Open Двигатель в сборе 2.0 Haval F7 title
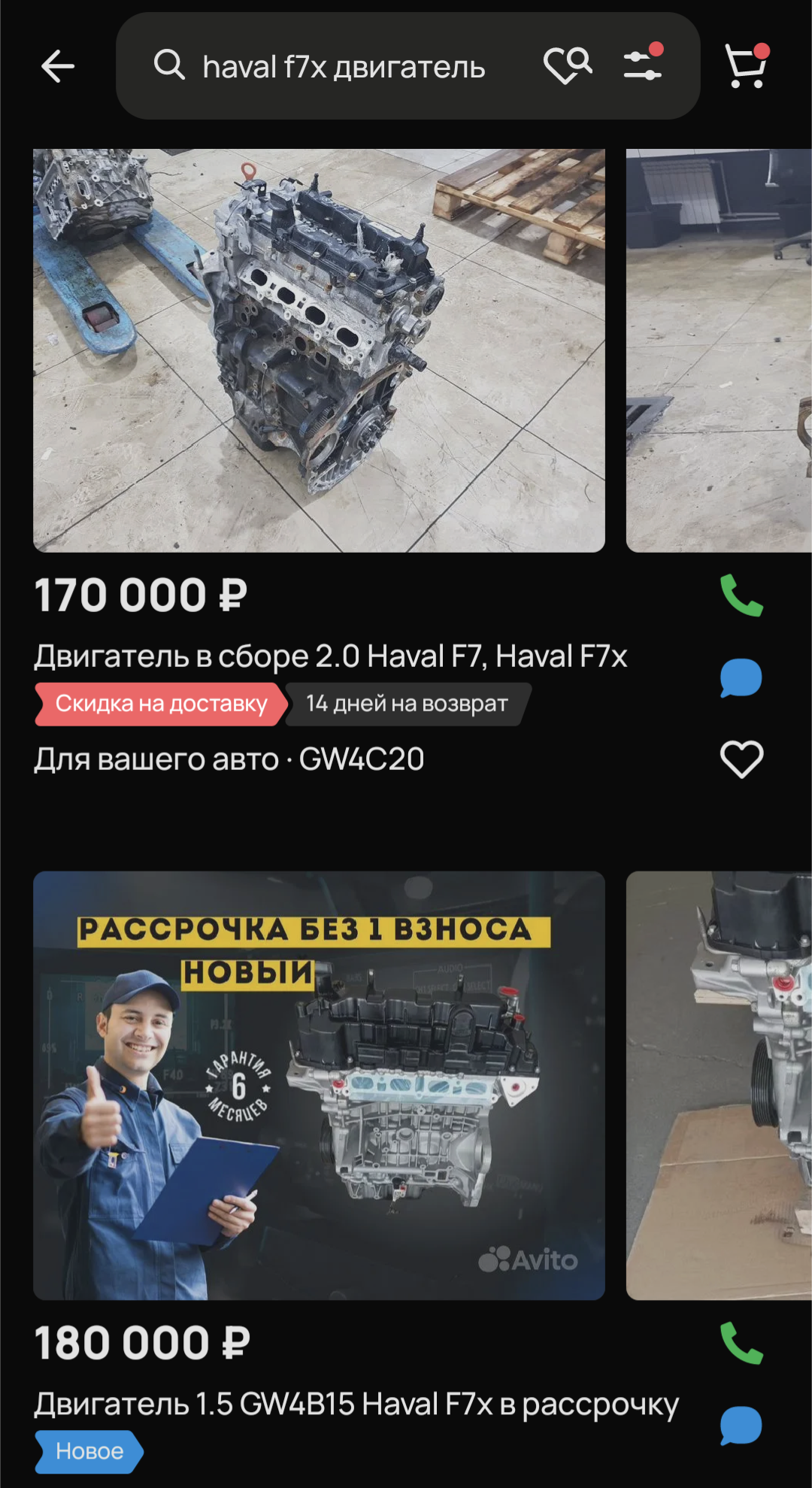 [x=331, y=656]
